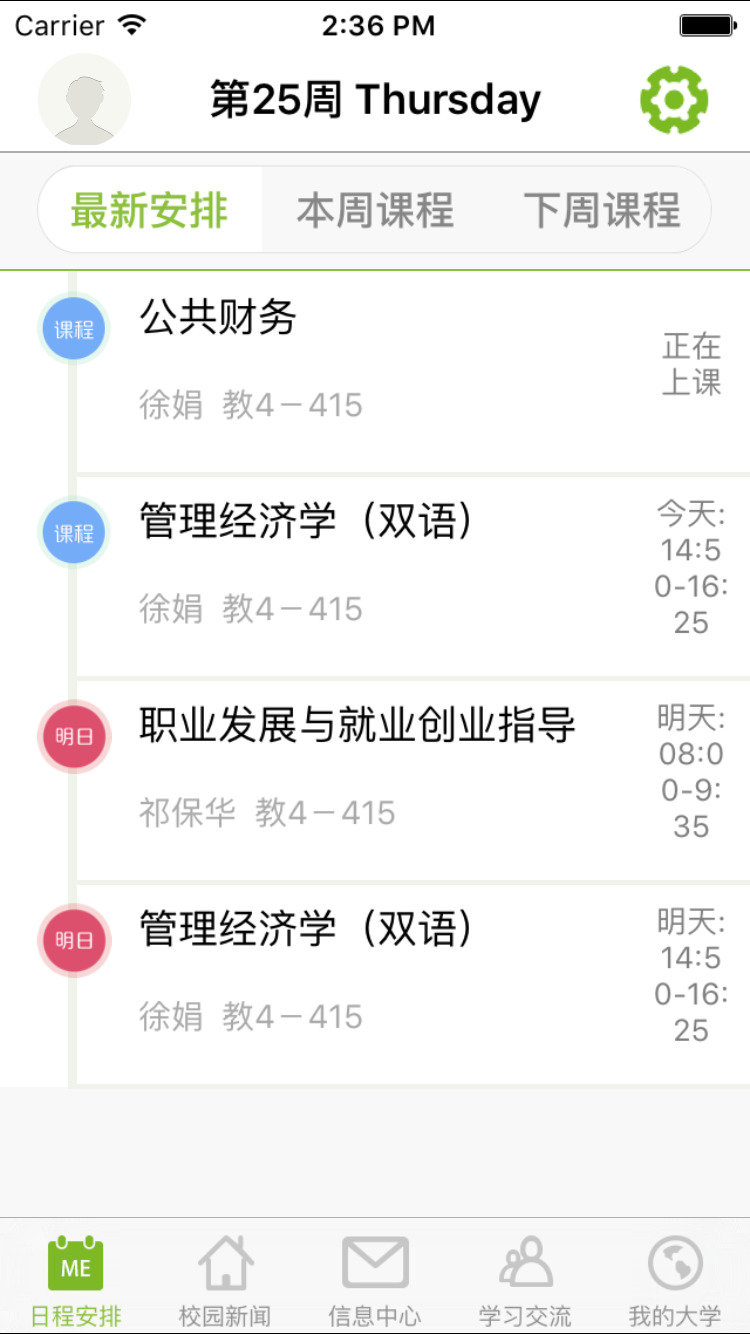750x1334 pixels.
Task: Open the green settings gear
Action: coord(674,100)
